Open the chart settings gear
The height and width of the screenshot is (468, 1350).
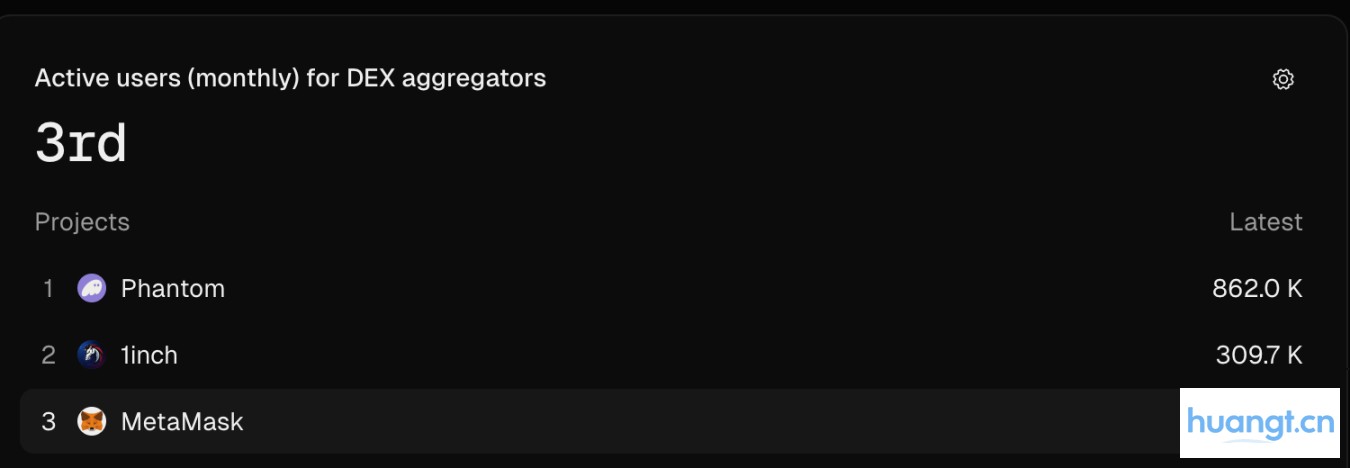pyautogui.click(x=1283, y=80)
